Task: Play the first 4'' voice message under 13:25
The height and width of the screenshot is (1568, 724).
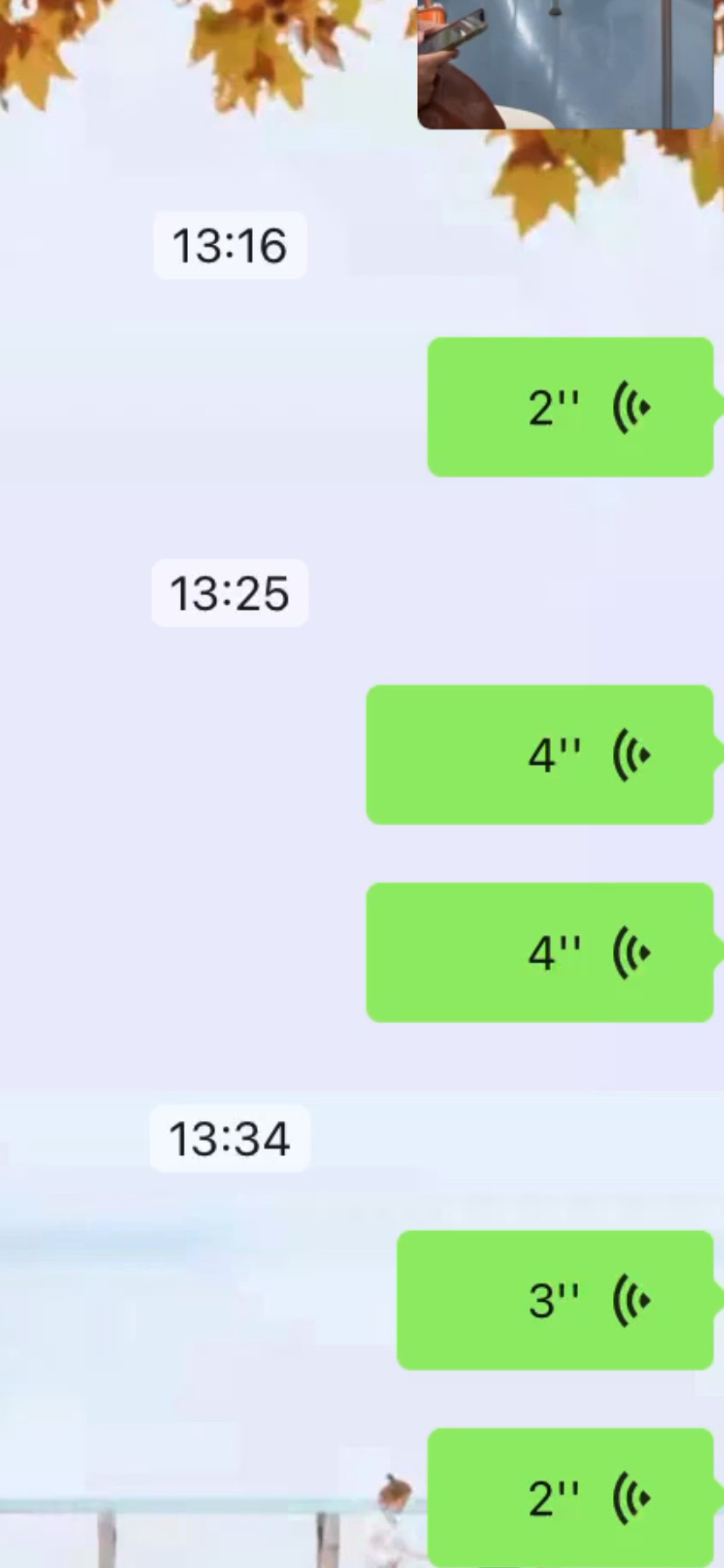Action: 540,754
